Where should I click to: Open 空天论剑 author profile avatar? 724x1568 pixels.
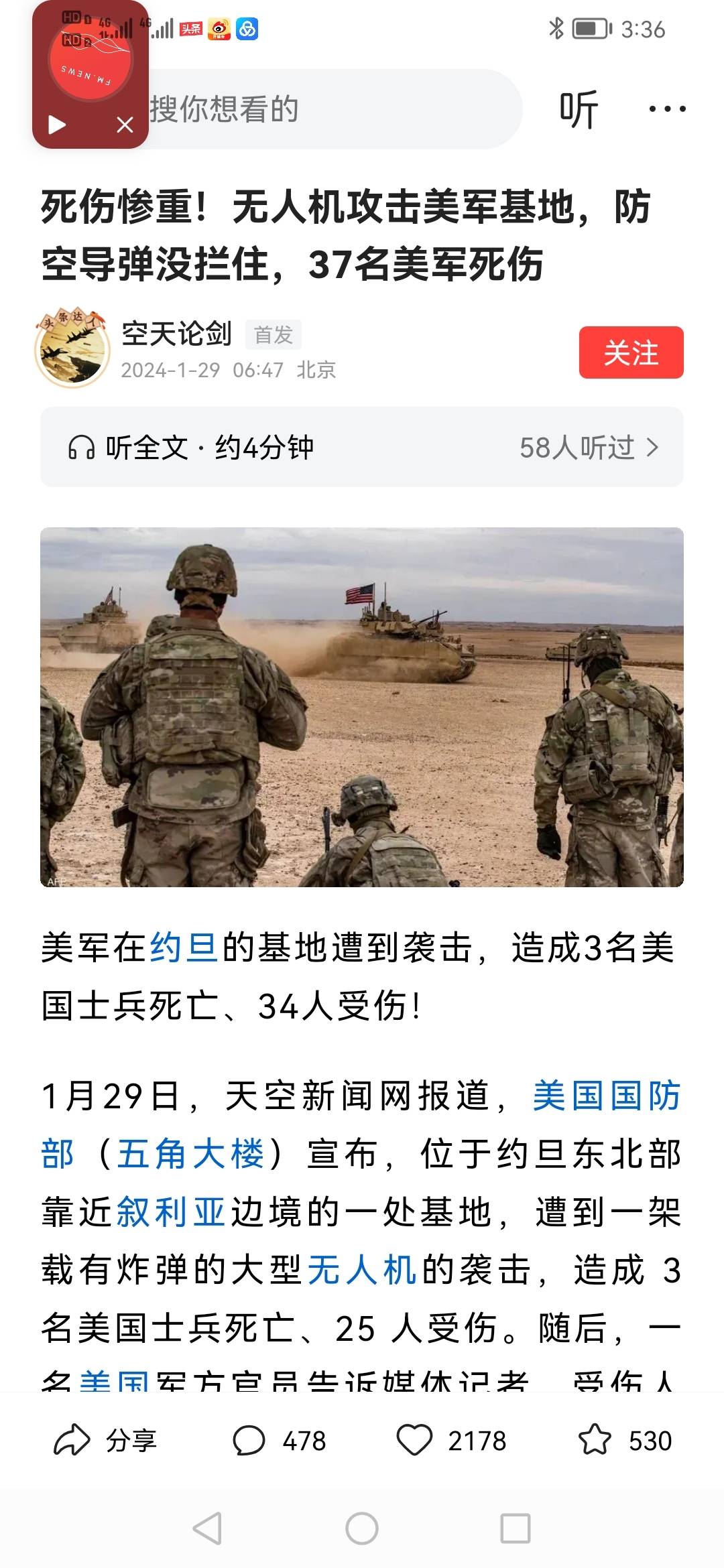[x=72, y=349]
